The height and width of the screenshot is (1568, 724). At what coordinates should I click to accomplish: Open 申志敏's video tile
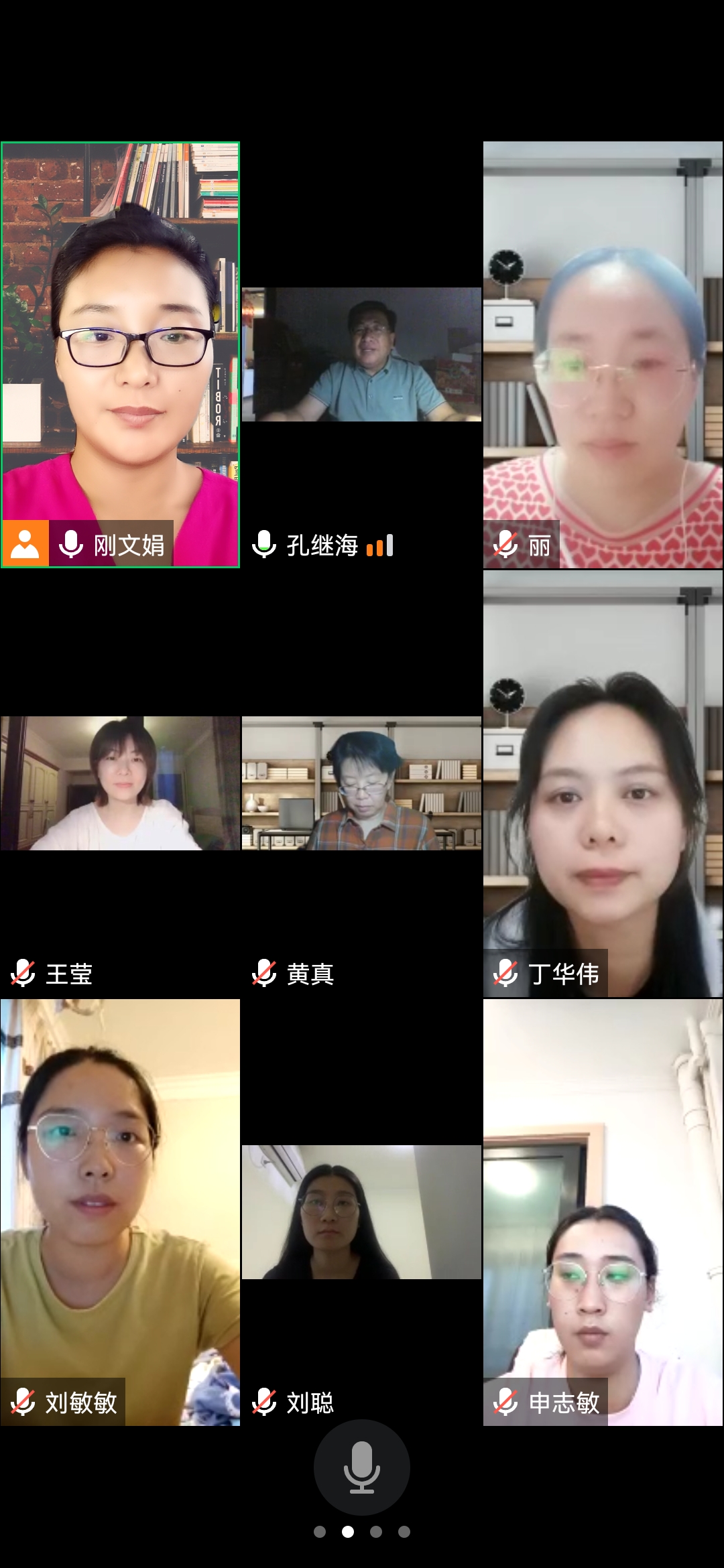pyautogui.click(x=603, y=1212)
